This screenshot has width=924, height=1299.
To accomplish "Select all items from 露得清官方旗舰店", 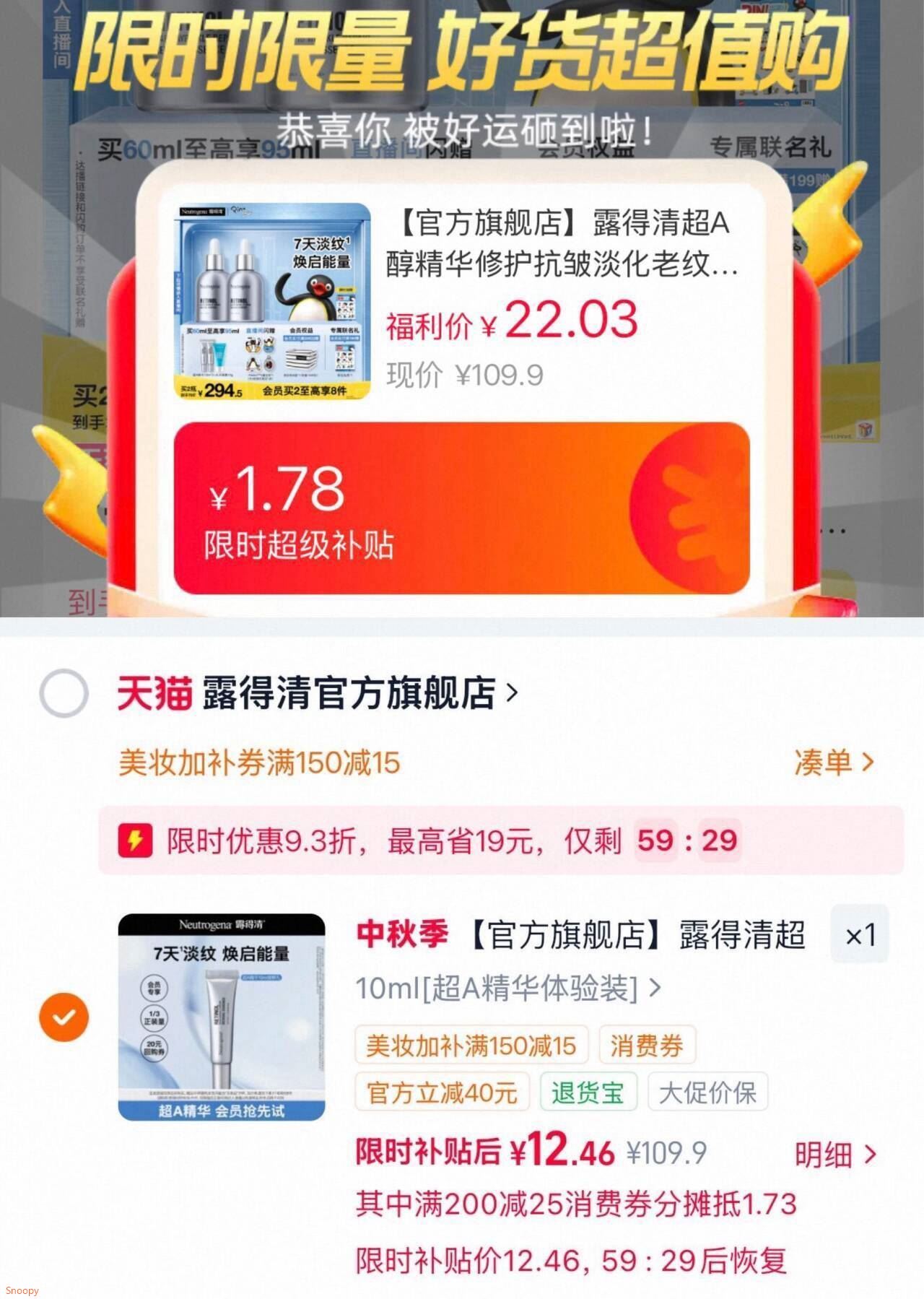I will (64, 693).
